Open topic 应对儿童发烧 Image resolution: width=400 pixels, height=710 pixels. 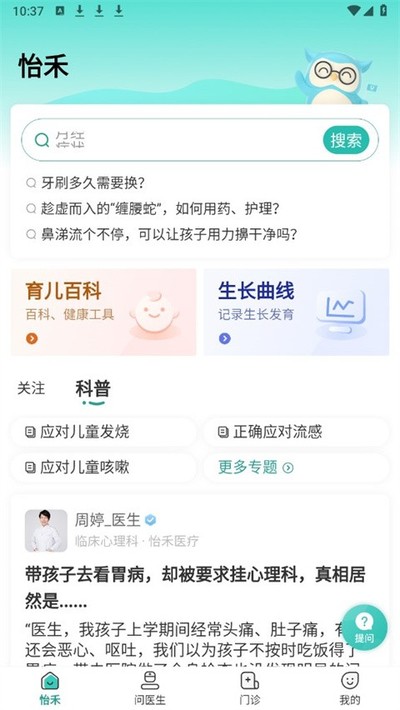pos(104,432)
